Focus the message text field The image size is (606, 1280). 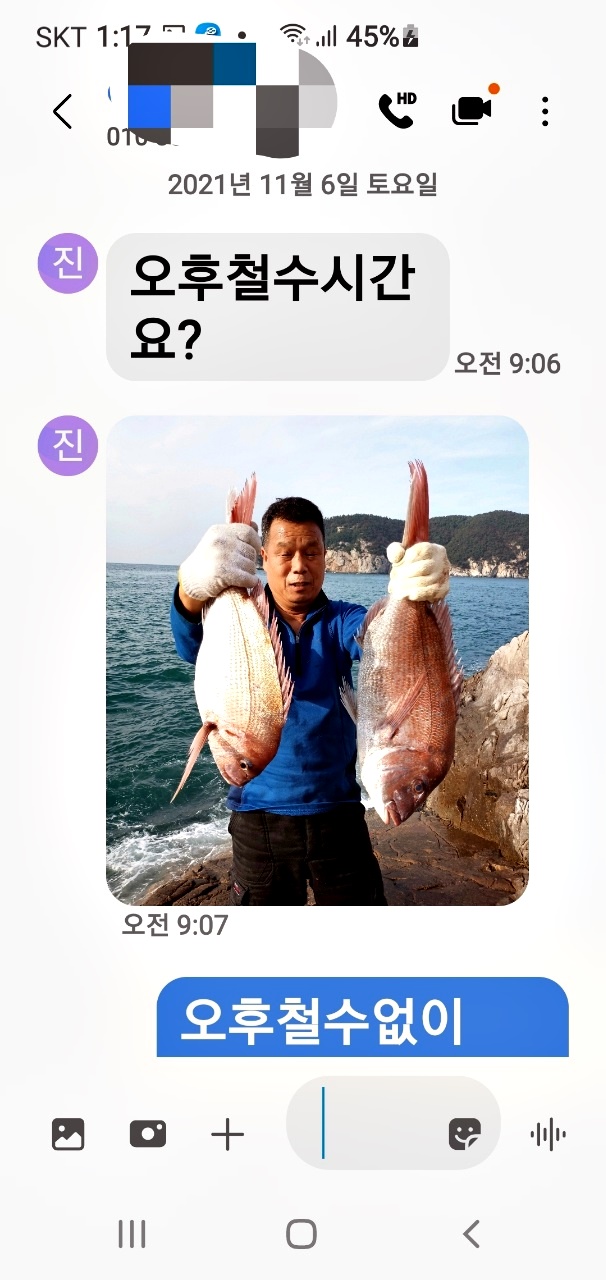(x=375, y=1134)
